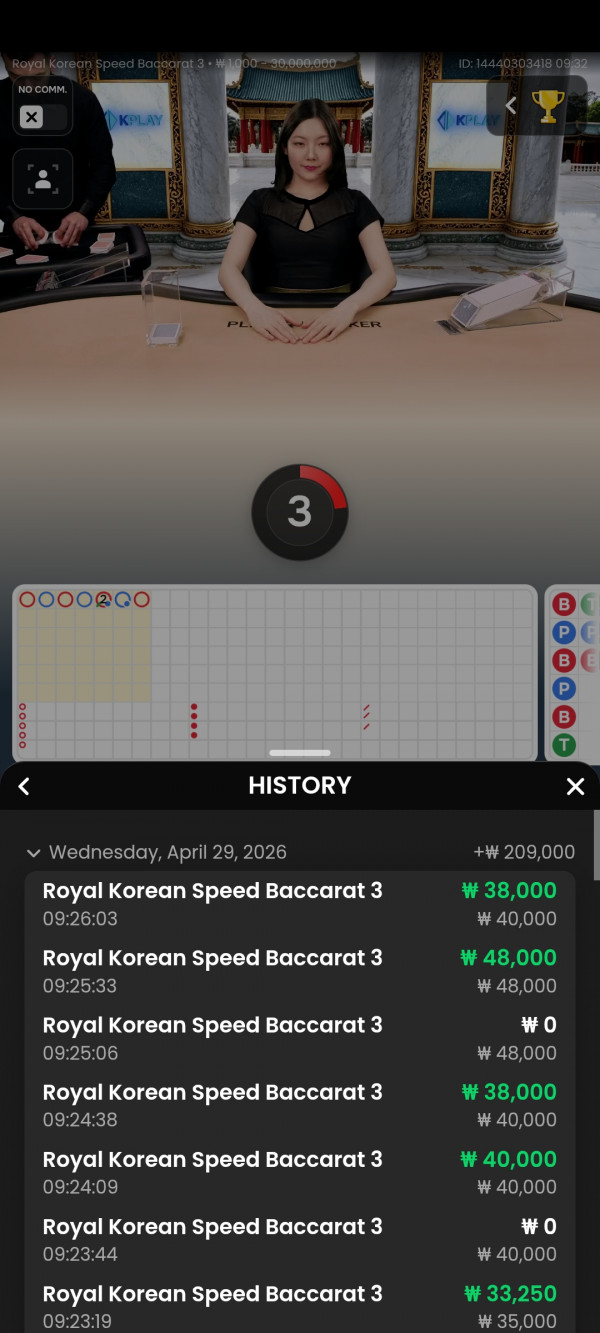The image size is (600, 1333).
Task: Show the 09:23:19 round result
Action: tap(300, 1306)
